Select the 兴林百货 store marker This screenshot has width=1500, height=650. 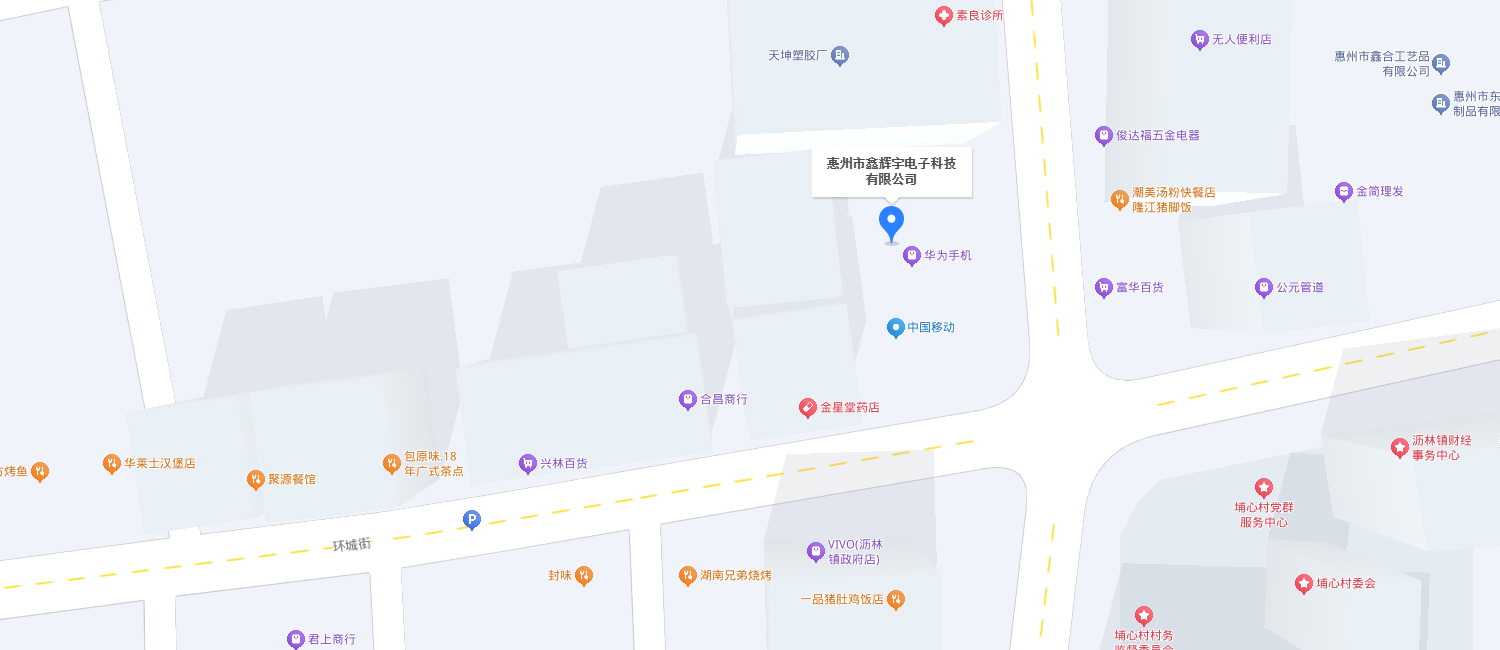(x=528, y=464)
